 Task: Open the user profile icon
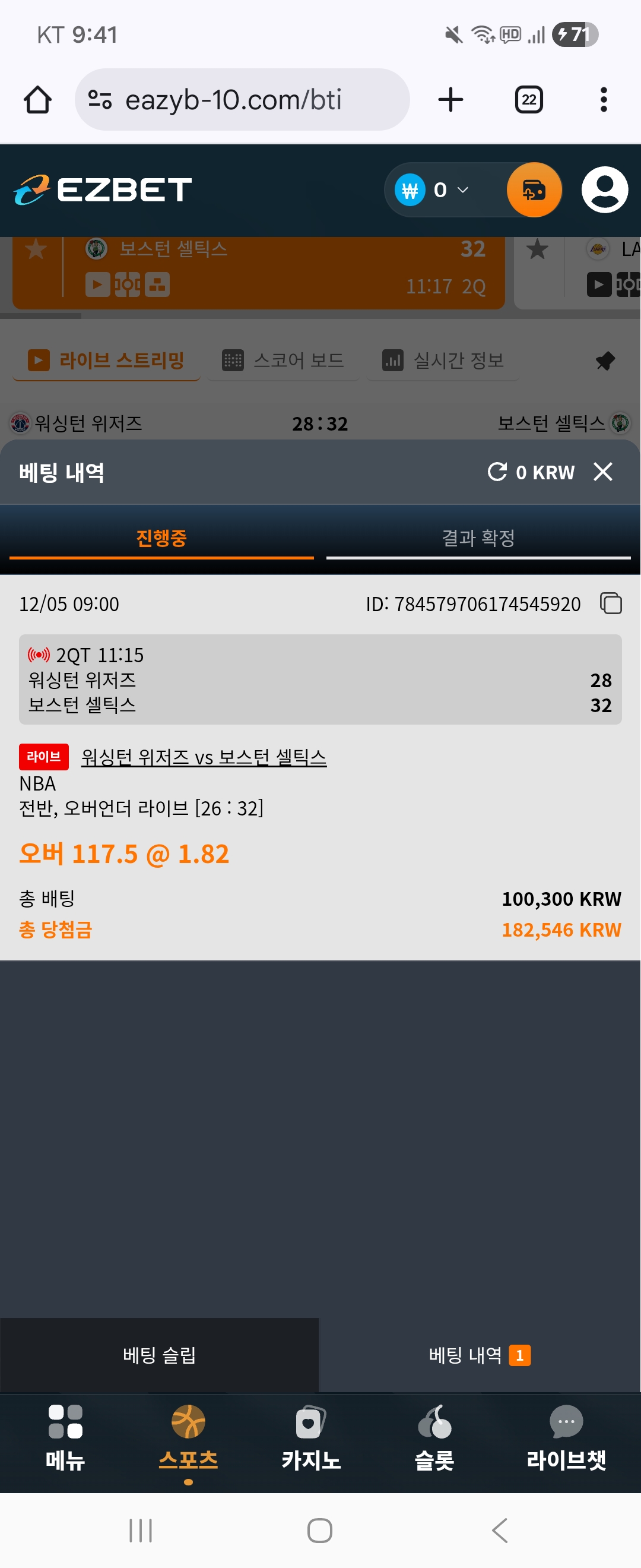point(605,190)
